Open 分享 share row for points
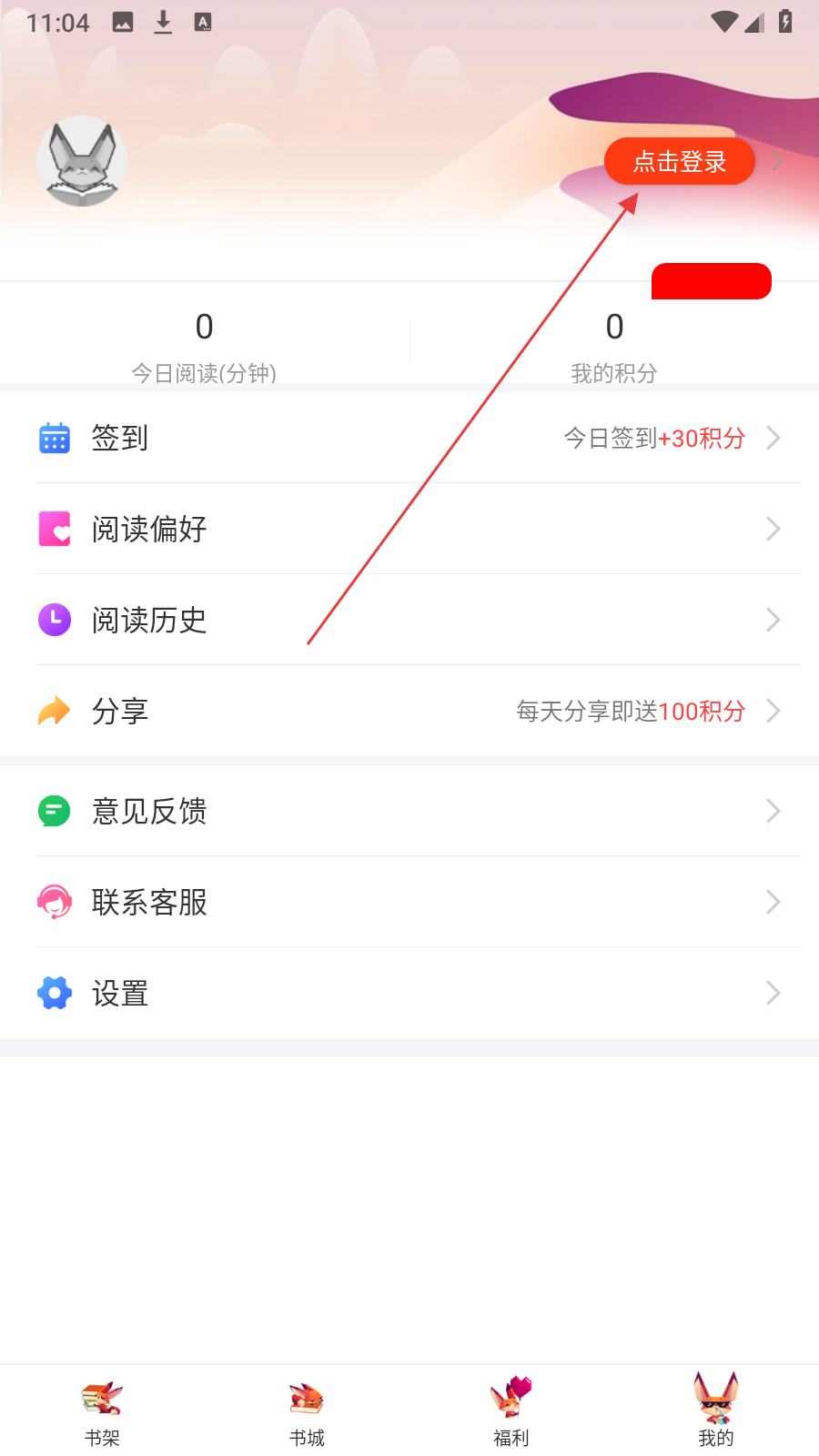819x1456 pixels. pyautogui.click(x=409, y=711)
